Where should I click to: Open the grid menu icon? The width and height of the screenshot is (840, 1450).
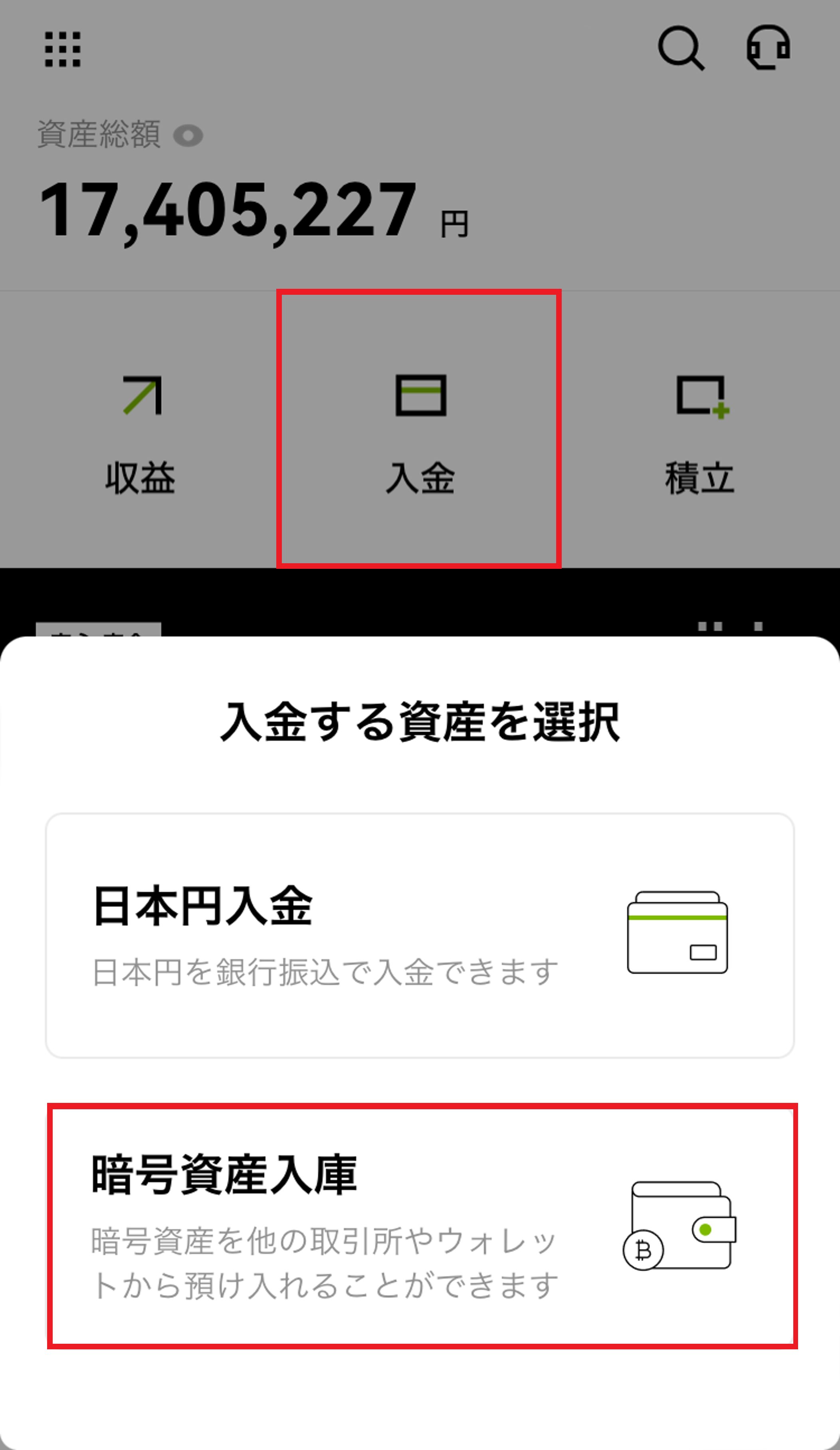click(x=63, y=49)
